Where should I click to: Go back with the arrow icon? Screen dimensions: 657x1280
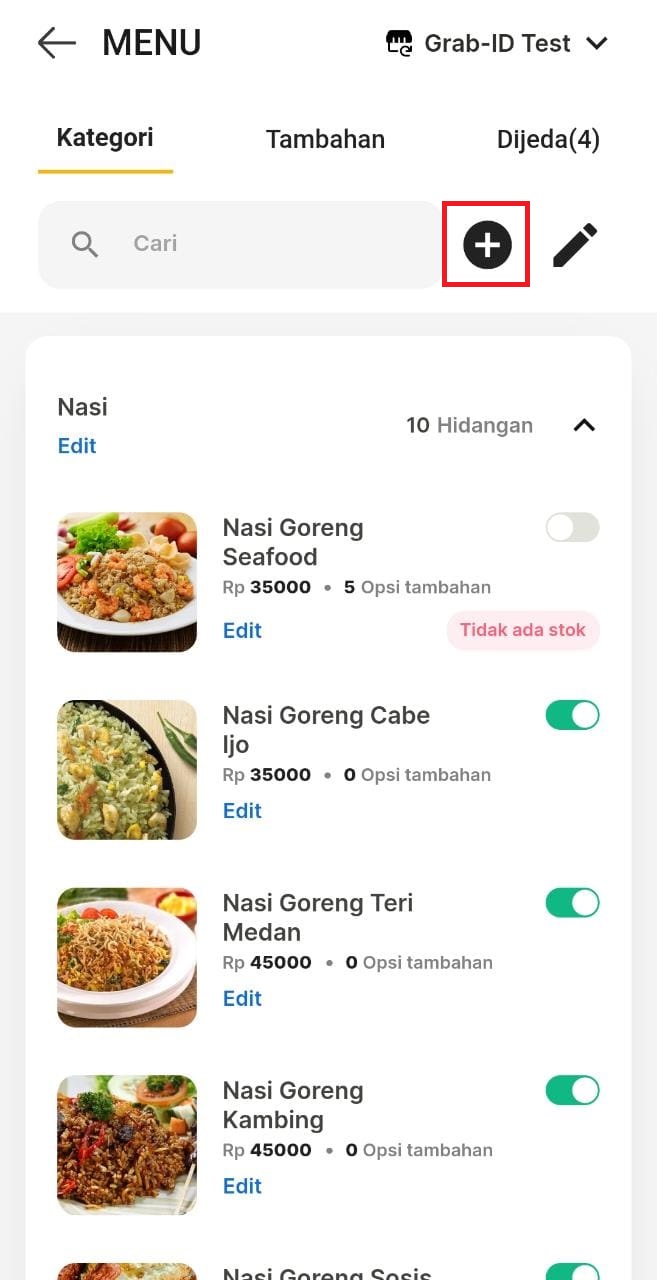pyautogui.click(x=57, y=43)
